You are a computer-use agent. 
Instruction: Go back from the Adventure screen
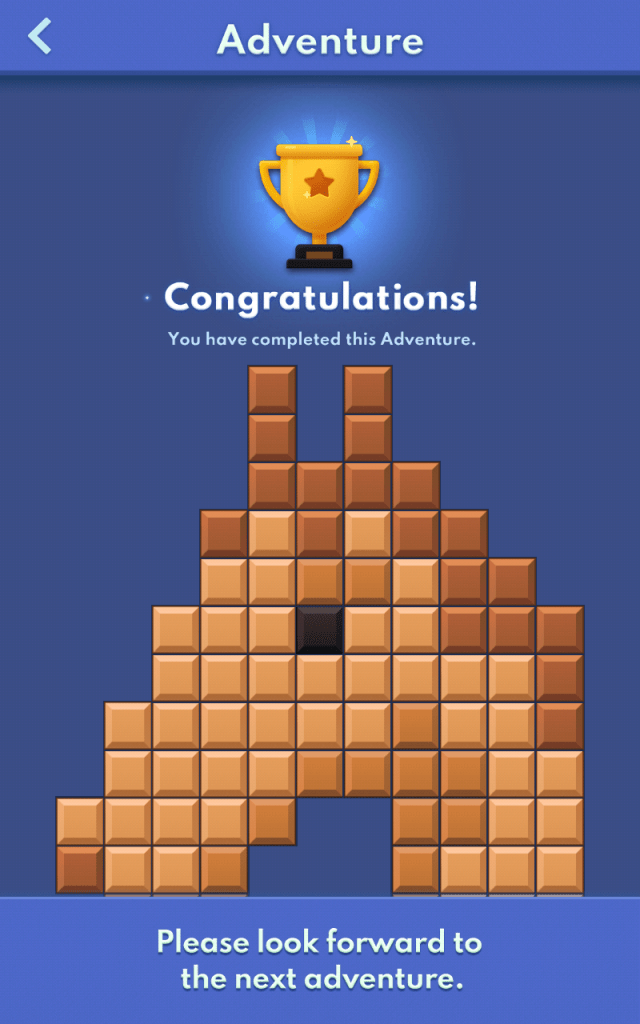[40, 36]
